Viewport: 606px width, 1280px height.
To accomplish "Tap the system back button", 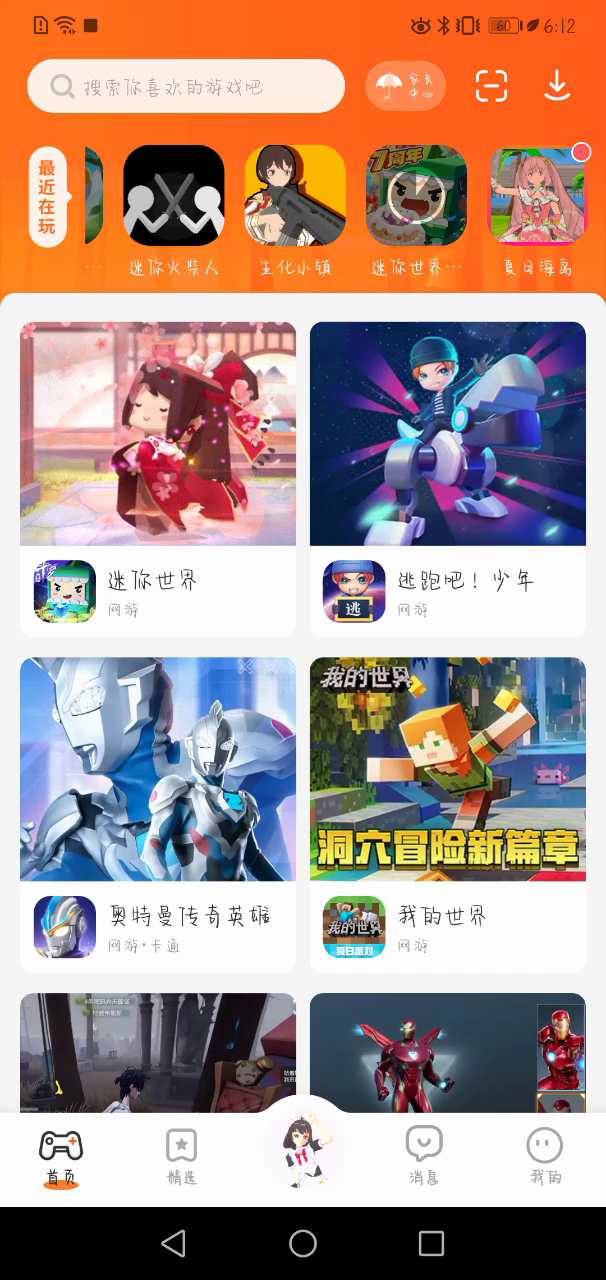I will coord(174,1243).
